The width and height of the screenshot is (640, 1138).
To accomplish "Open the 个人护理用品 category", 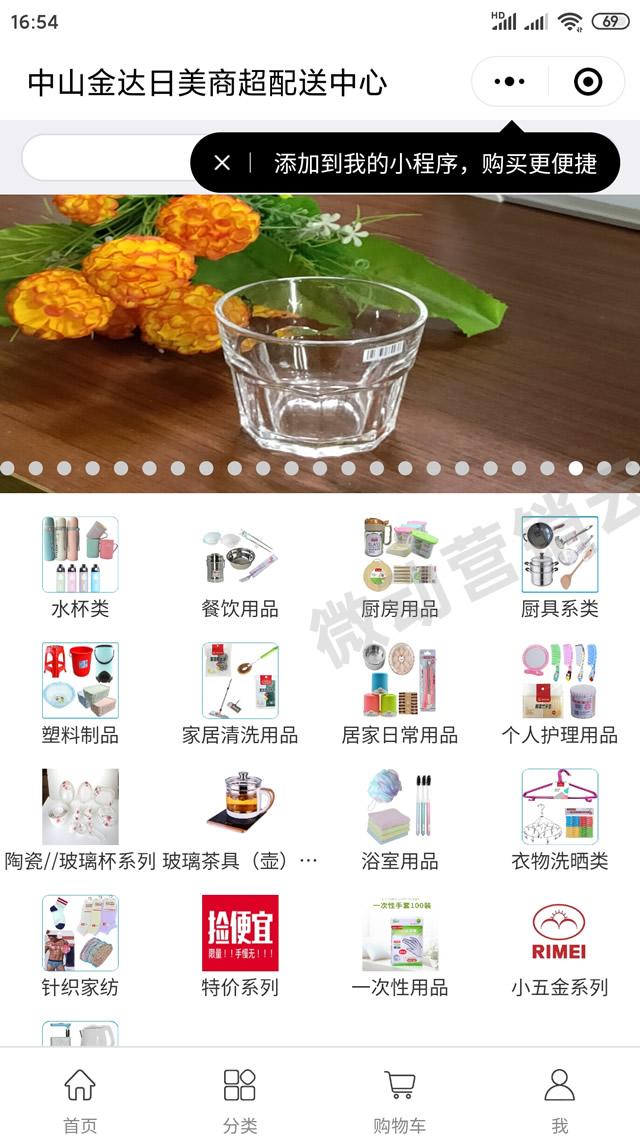I will click(560, 693).
